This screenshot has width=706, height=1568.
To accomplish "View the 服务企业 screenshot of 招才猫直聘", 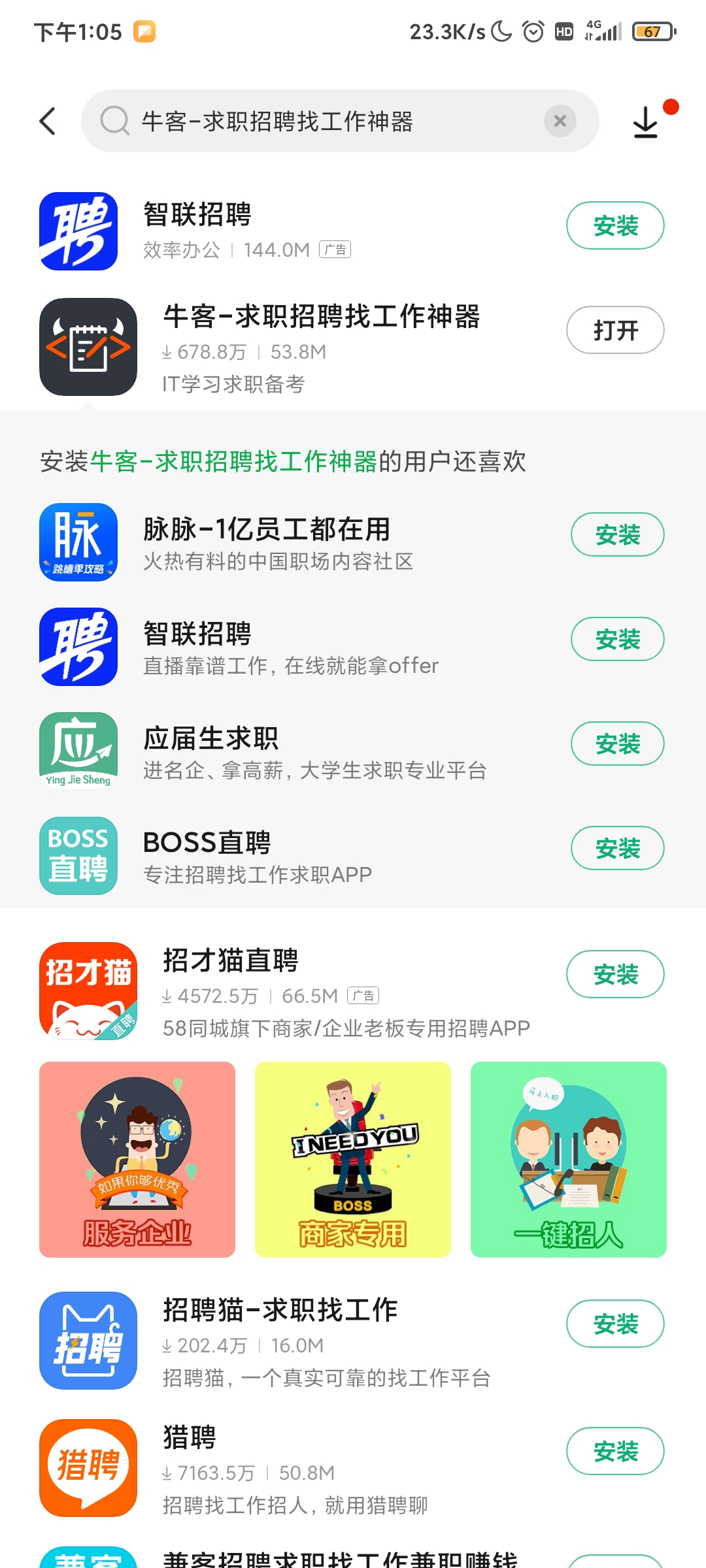I will 137,1160.
